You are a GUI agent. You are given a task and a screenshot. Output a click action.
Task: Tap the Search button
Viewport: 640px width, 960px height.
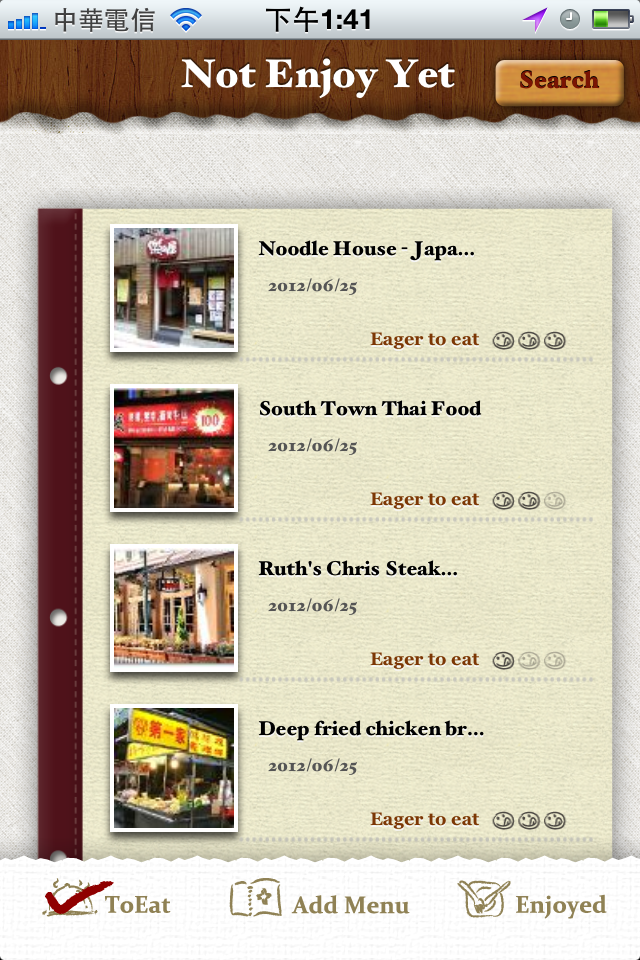558,81
